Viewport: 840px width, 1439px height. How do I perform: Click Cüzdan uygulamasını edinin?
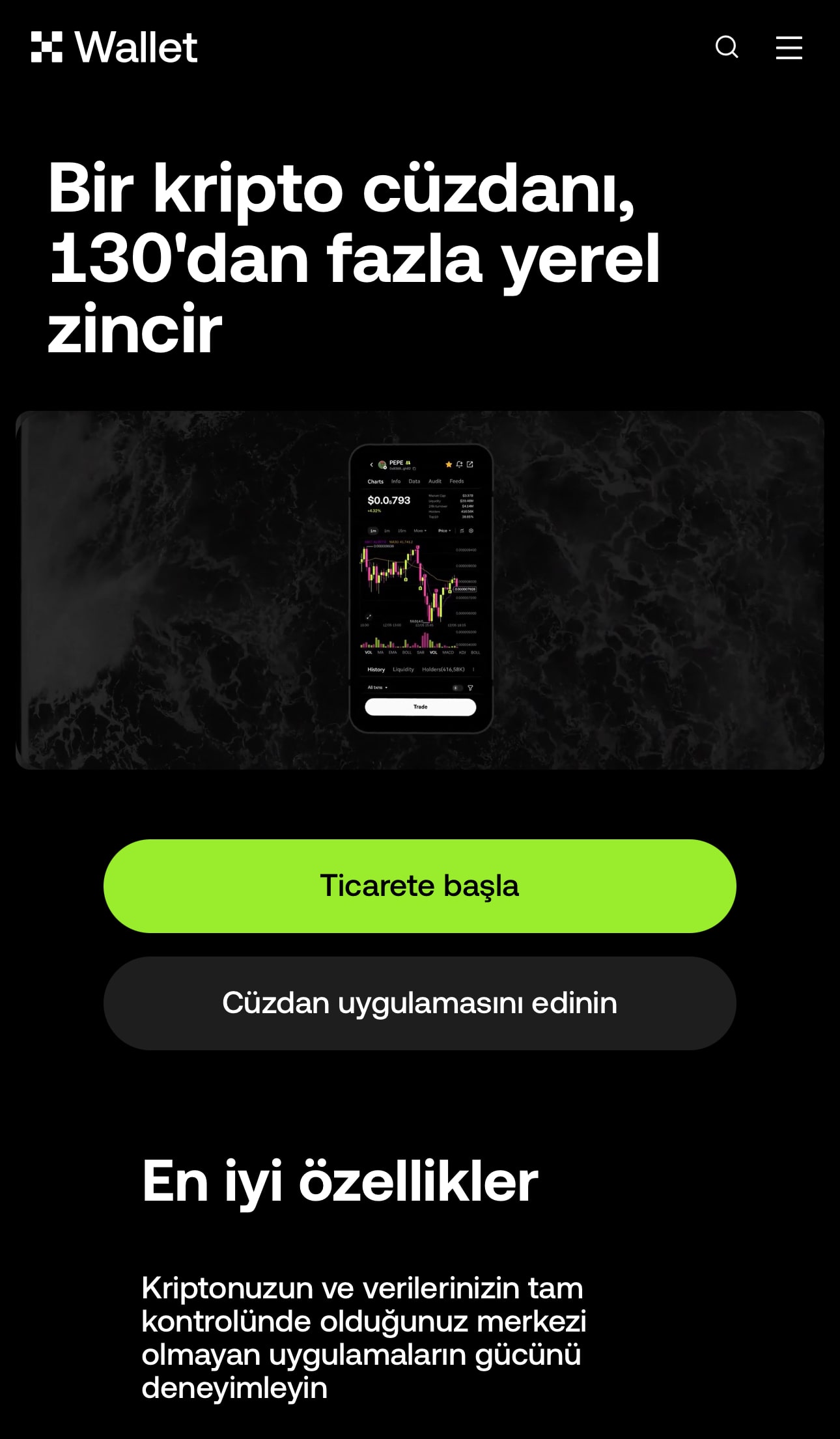[420, 1003]
